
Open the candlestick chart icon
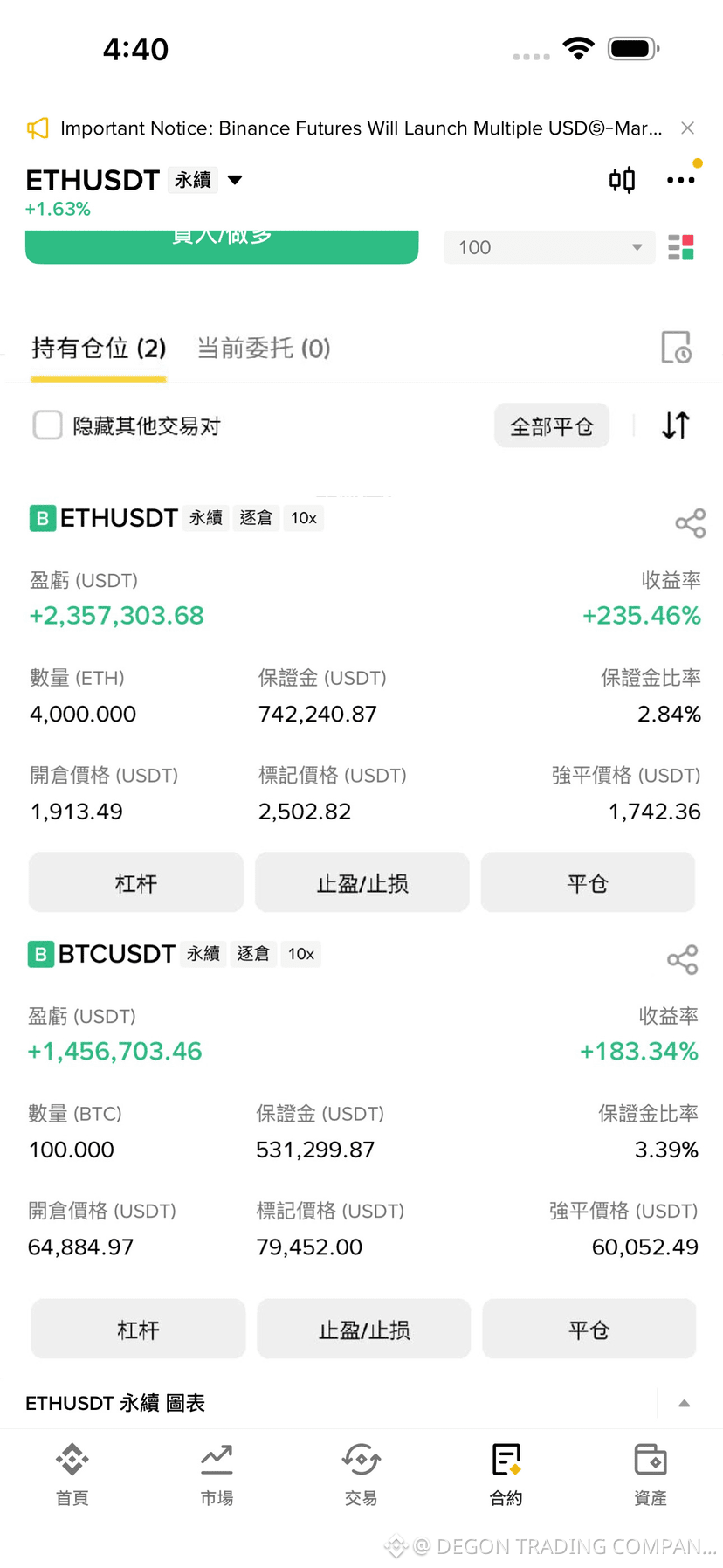tap(622, 180)
